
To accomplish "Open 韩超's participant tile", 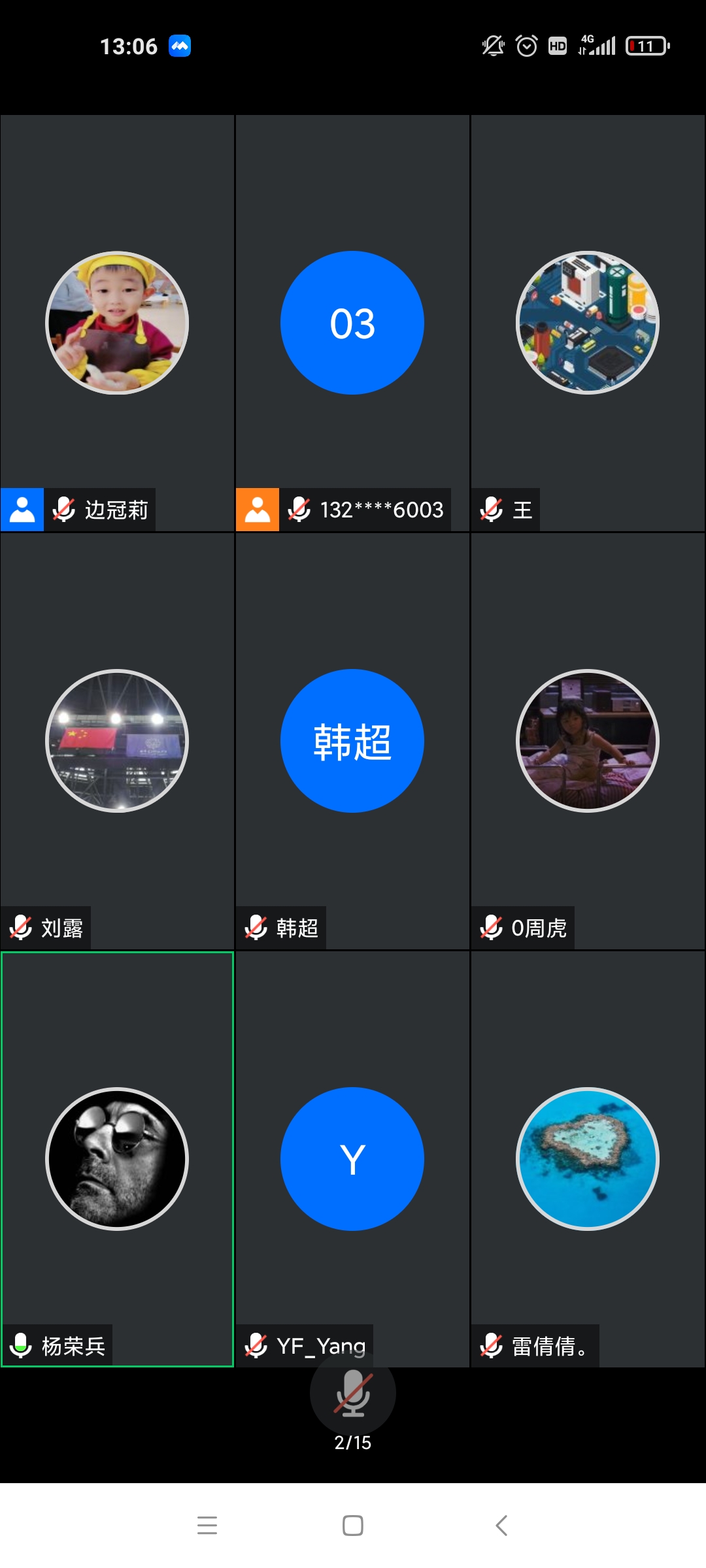I will (352, 740).
